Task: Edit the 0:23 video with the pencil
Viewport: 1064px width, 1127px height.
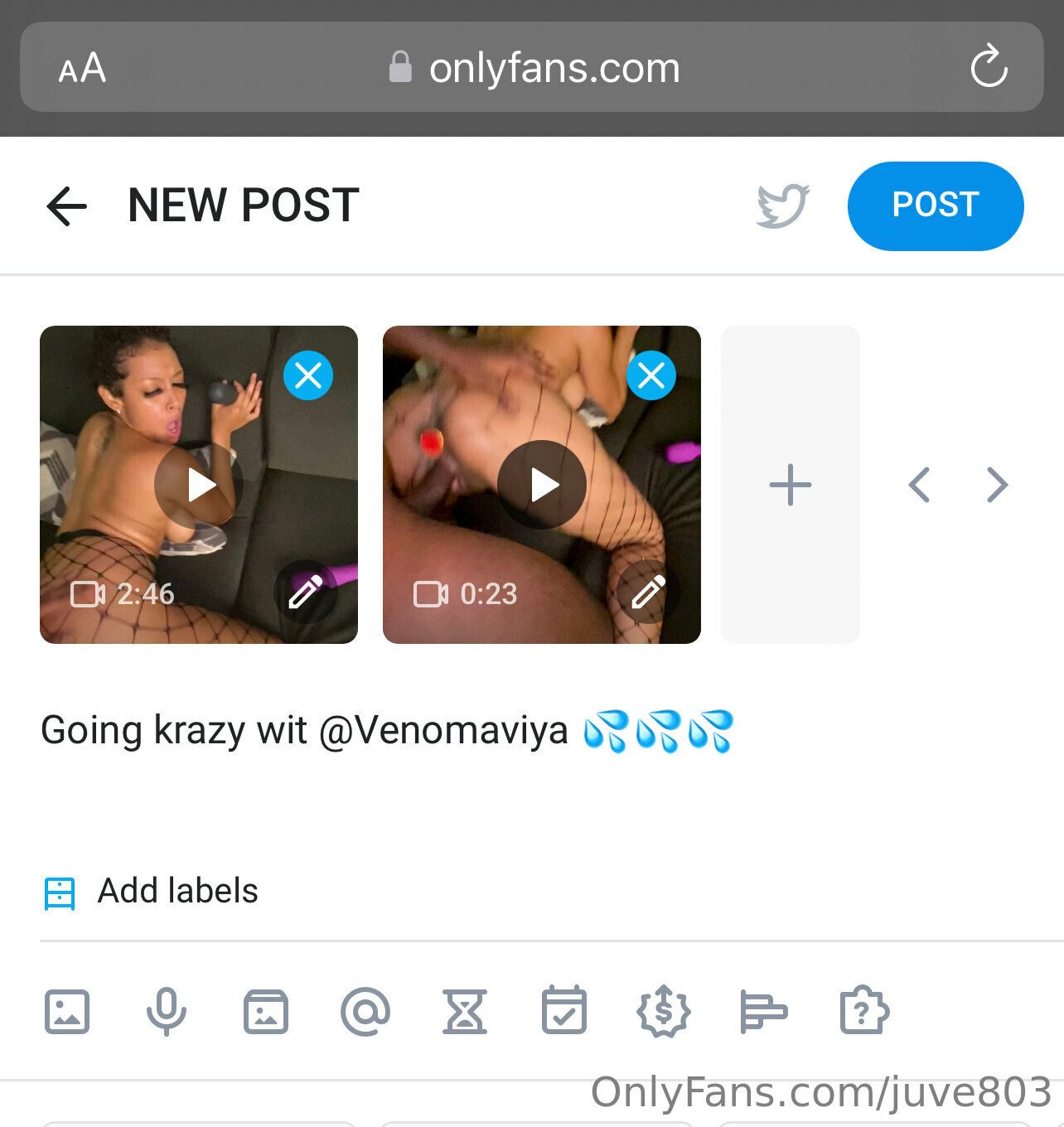Action: [648, 593]
